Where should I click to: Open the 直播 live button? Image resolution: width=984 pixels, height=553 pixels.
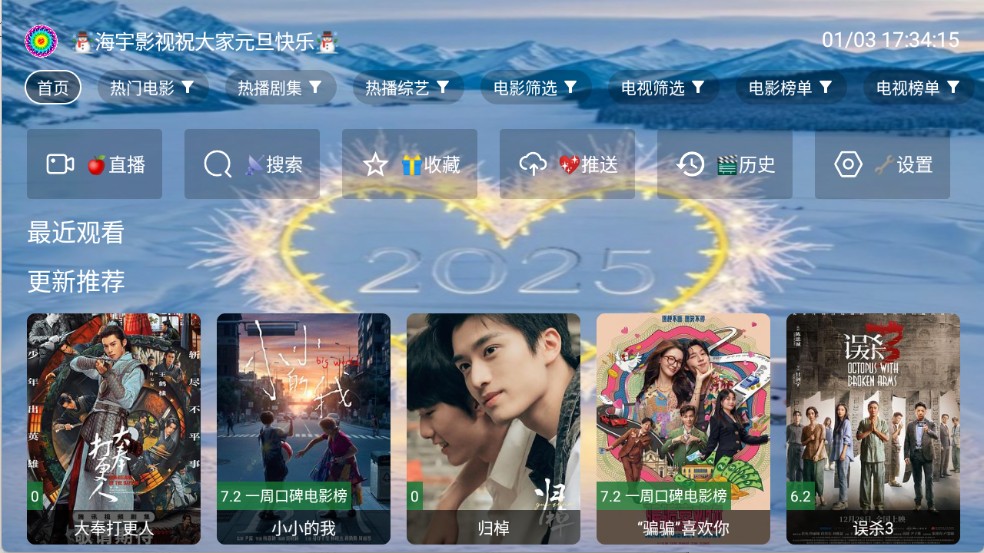coord(95,164)
